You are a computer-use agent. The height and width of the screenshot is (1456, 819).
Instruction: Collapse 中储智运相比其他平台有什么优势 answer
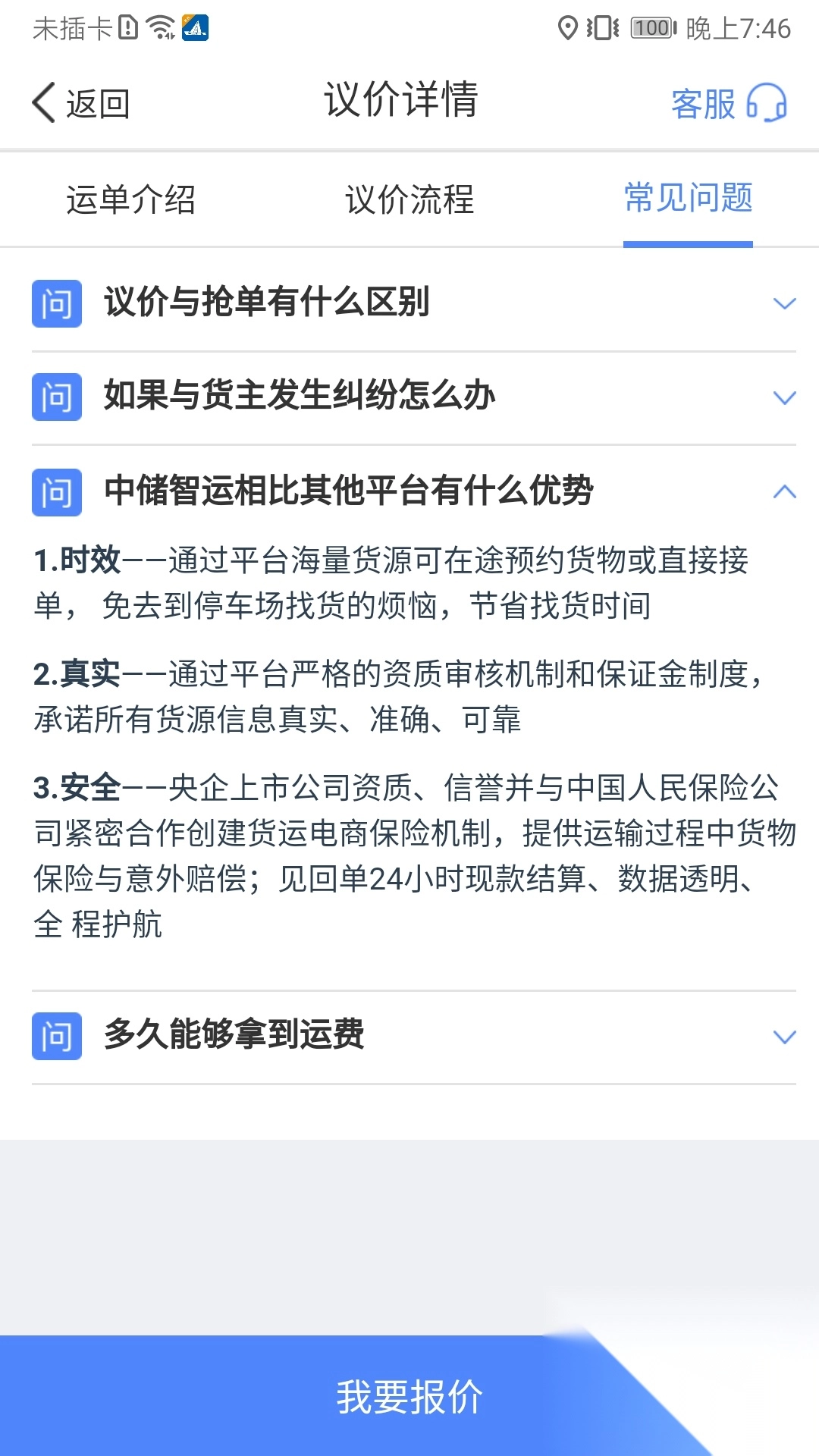[413, 491]
